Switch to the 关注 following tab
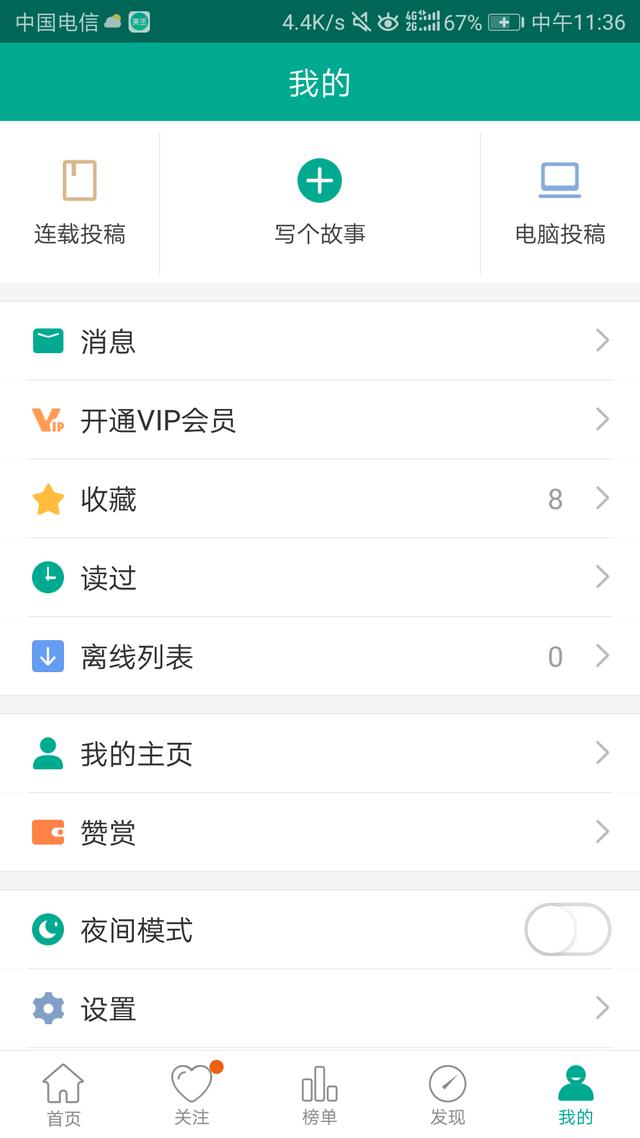Screen dimensions: 640x1138 click(192, 1095)
